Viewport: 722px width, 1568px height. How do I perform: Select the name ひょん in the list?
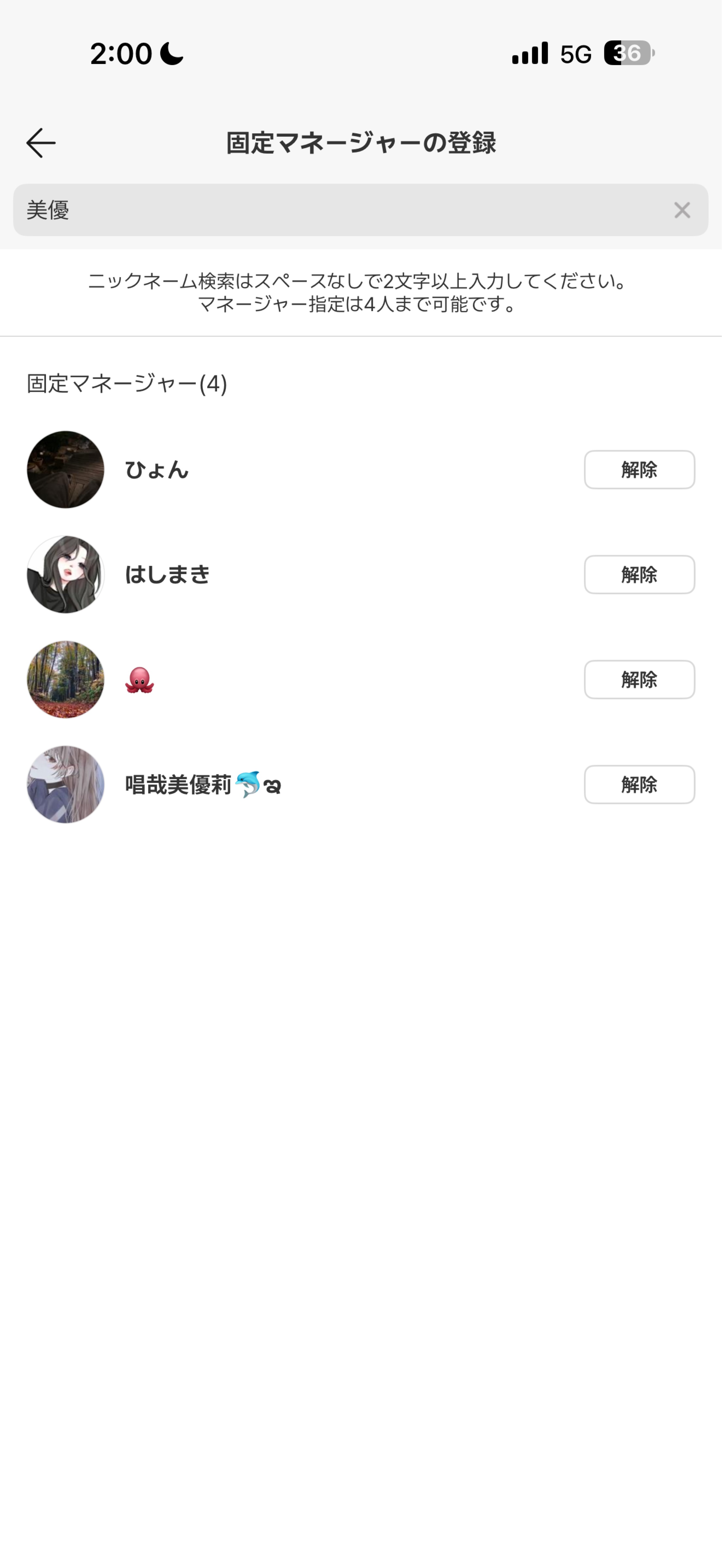(155, 469)
